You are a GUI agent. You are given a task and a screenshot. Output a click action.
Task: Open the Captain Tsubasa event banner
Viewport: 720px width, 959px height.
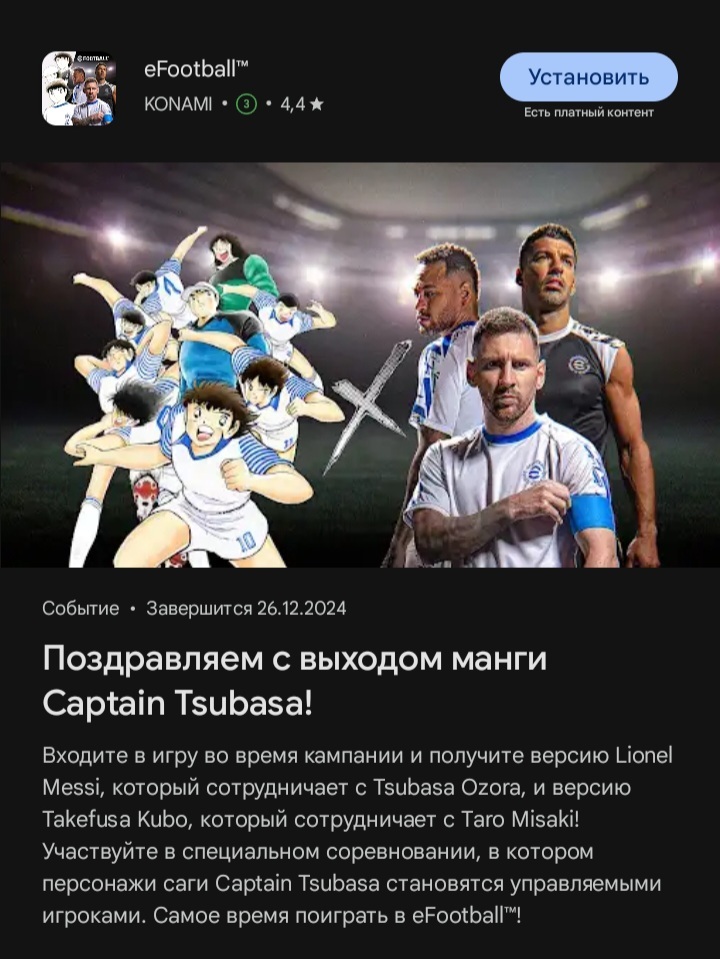pos(360,365)
